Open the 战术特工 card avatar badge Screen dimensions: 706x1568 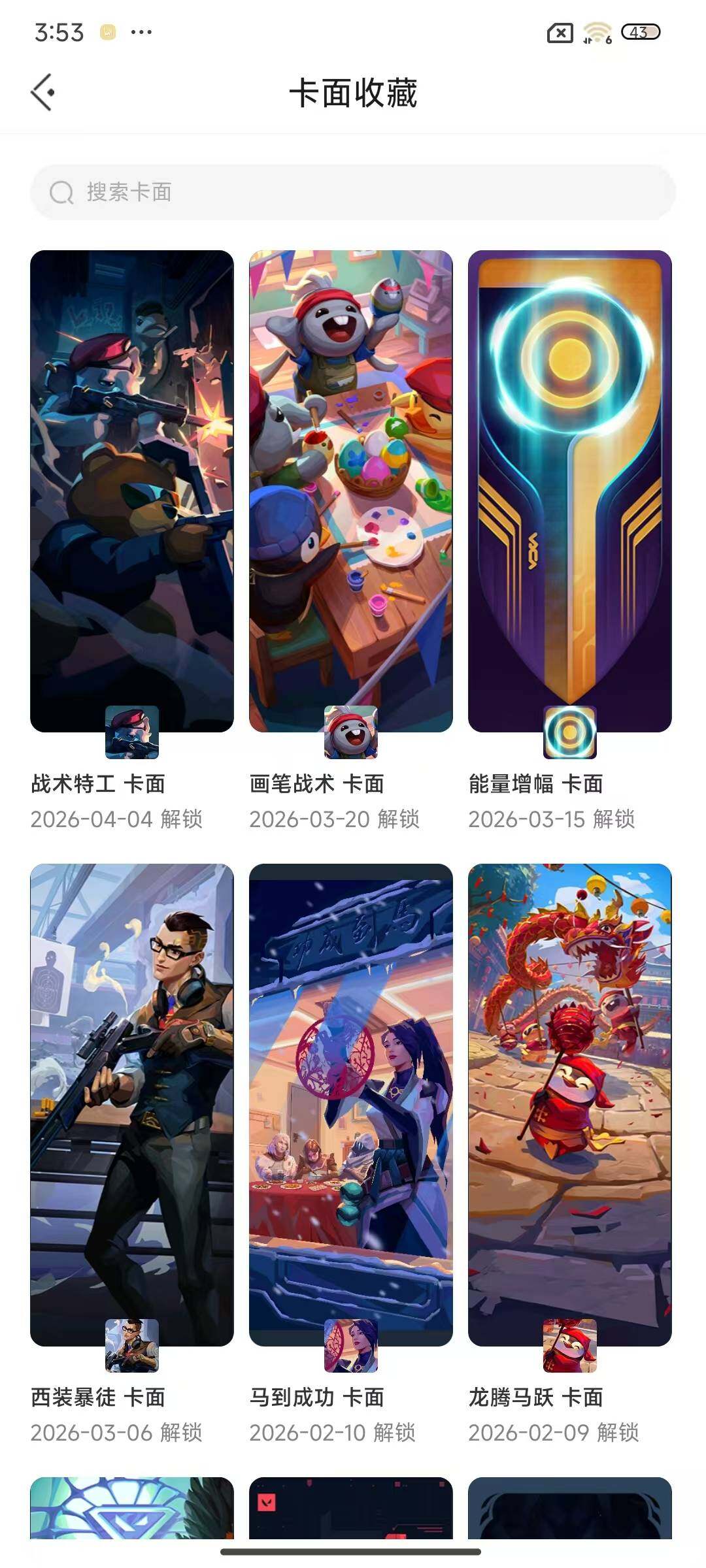click(x=133, y=732)
